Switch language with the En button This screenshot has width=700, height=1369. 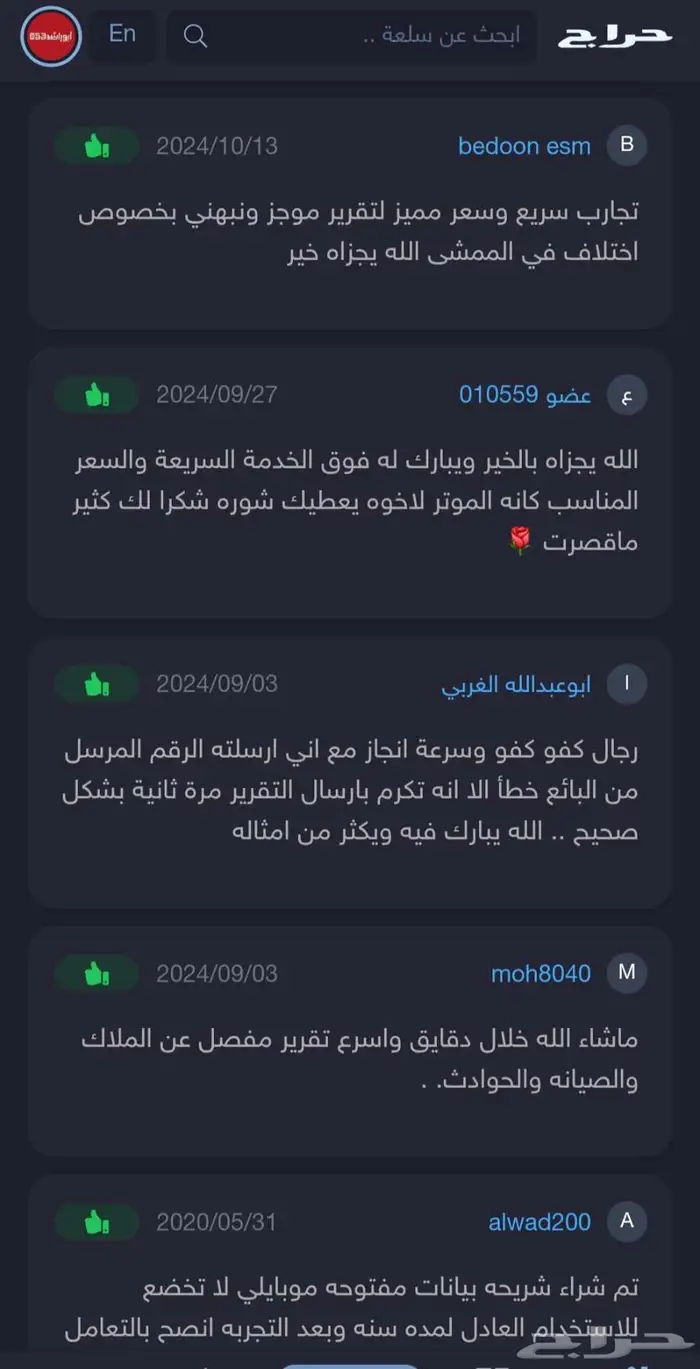(122, 34)
